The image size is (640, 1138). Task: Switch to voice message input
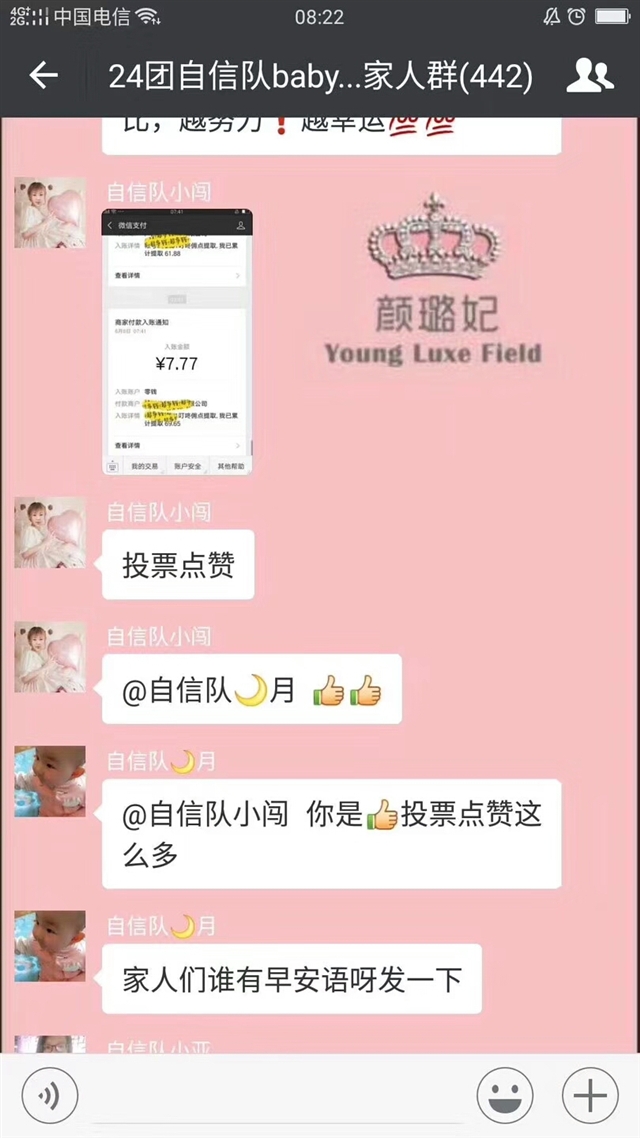click(x=49, y=1096)
